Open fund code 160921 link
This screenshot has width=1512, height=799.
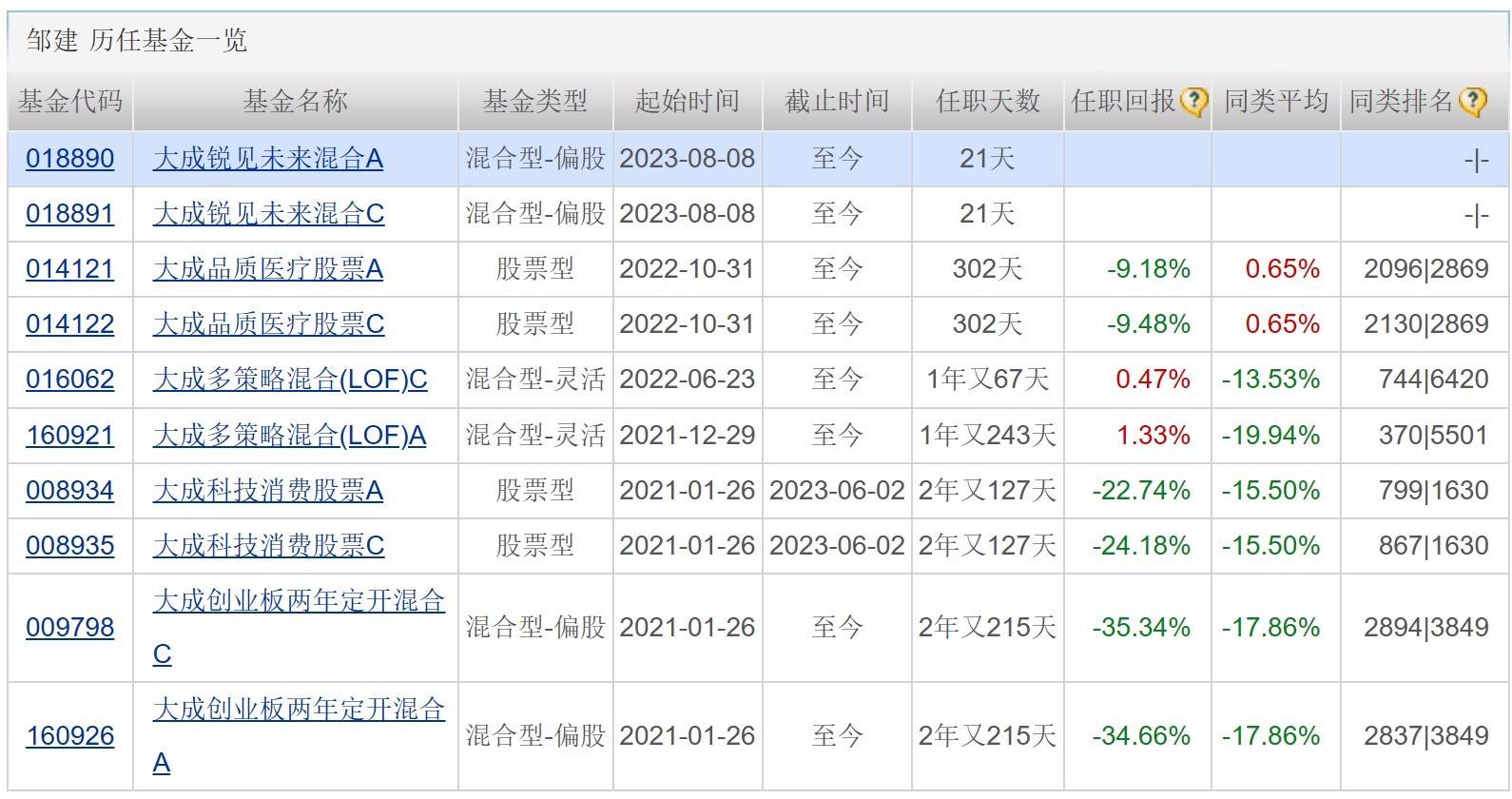69,436
